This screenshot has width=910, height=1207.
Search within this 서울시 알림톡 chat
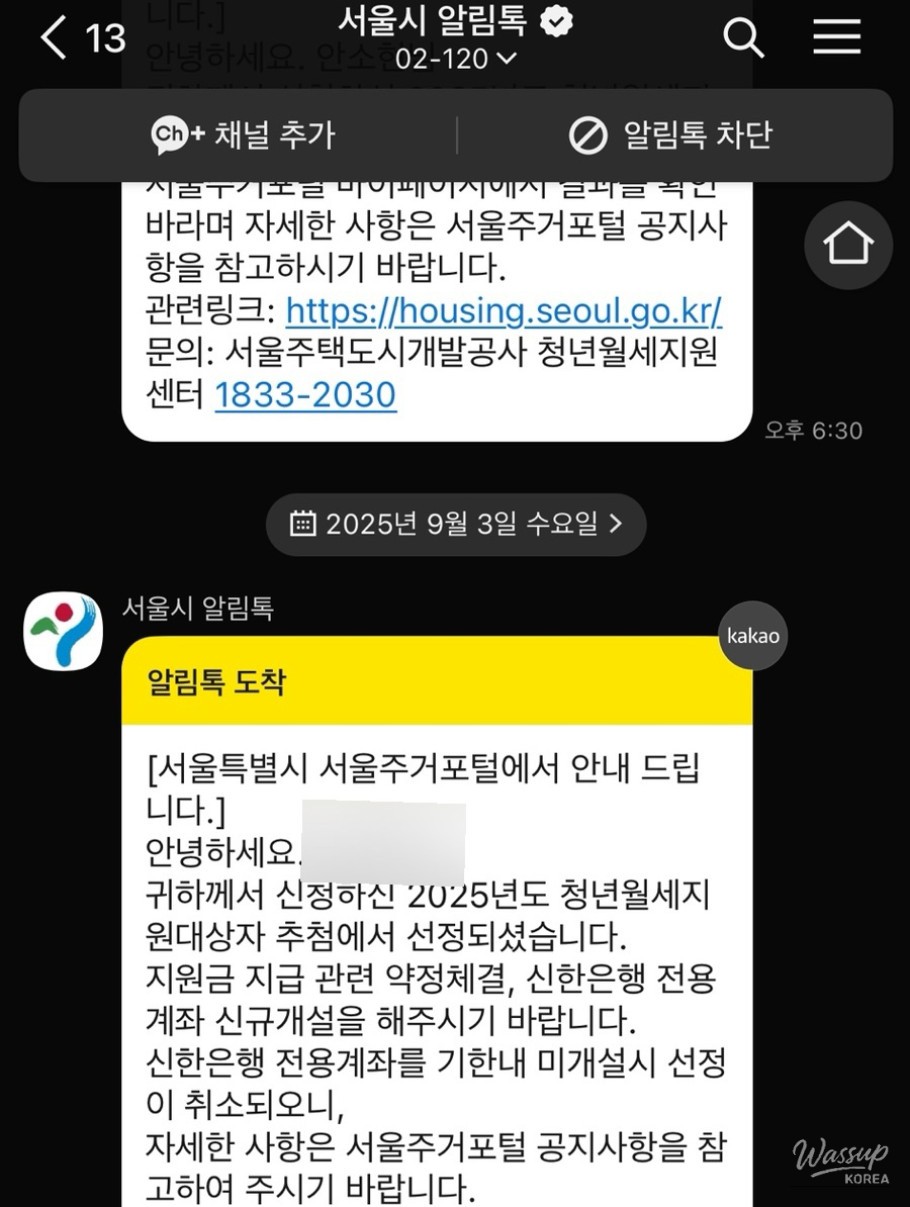click(743, 38)
